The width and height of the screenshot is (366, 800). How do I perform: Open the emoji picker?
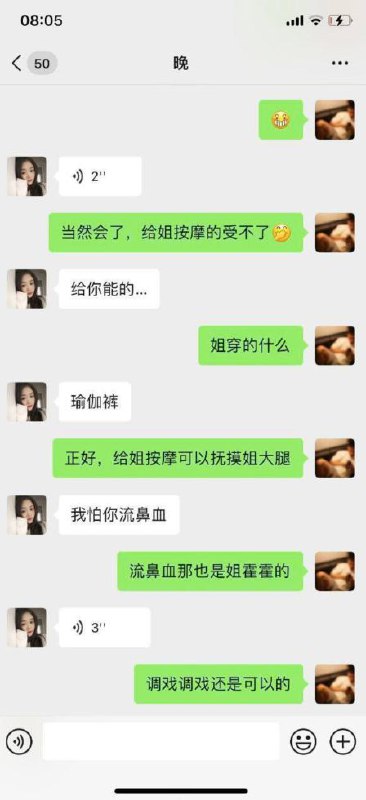pyautogui.click(x=303, y=741)
